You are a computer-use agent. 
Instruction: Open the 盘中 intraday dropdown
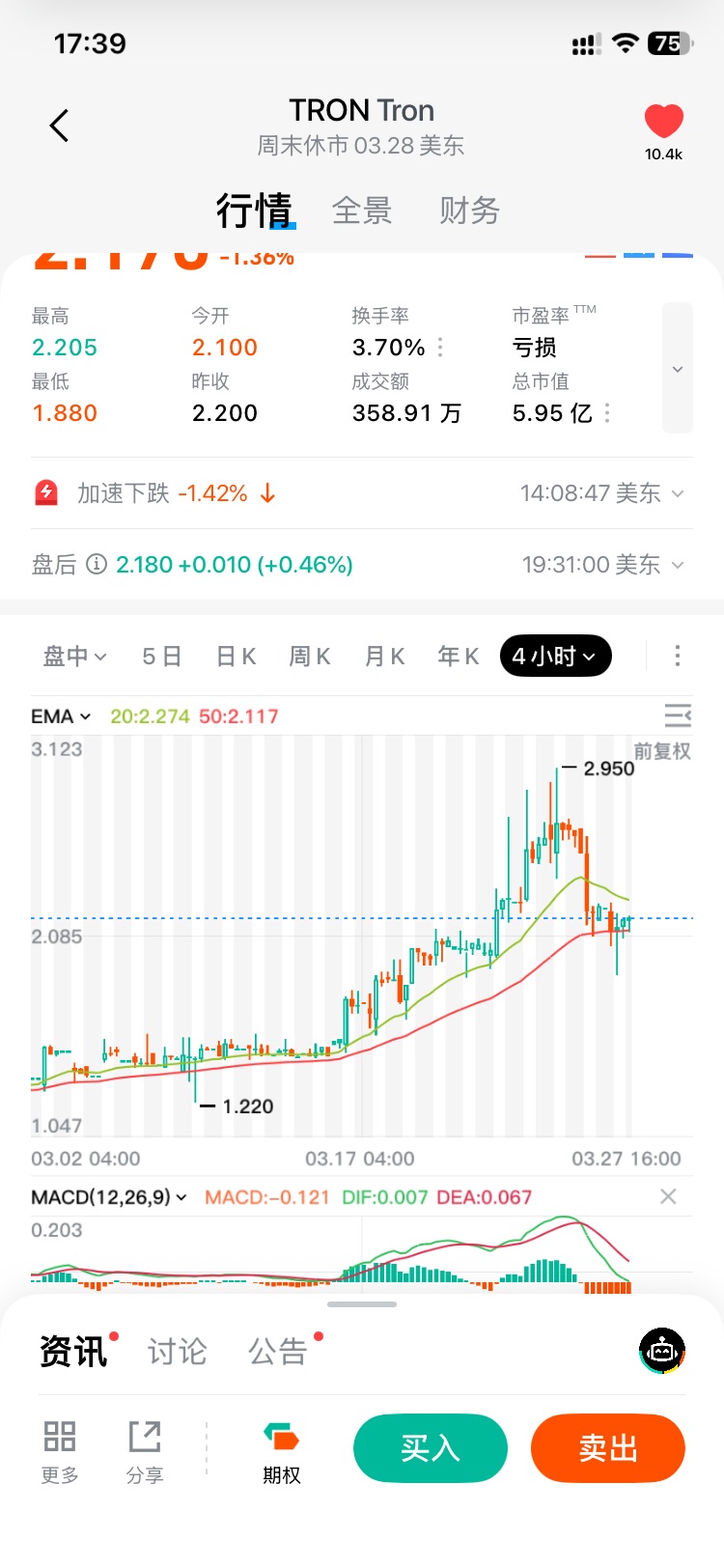[x=74, y=657]
